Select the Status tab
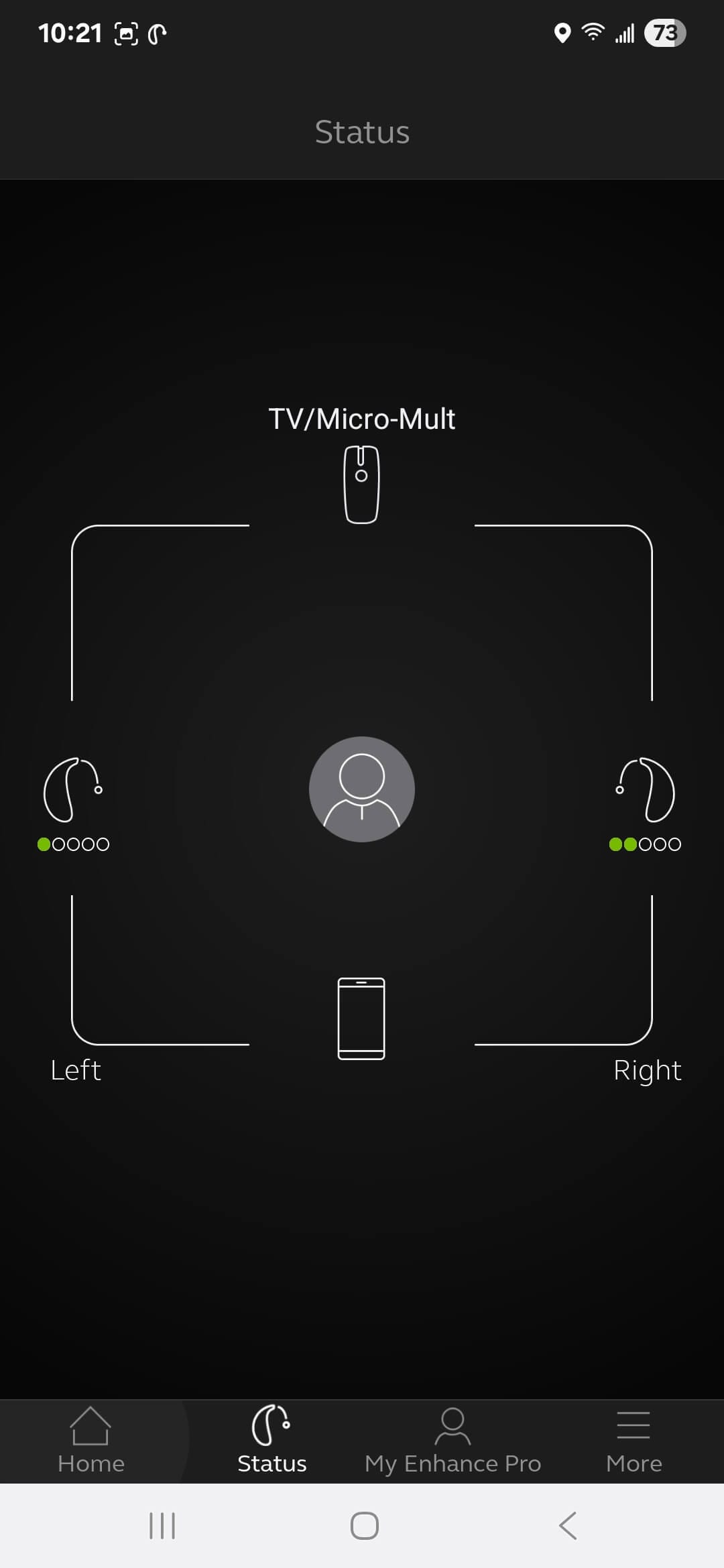The width and height of the screenshot is (724, 1568). coord(271,1440)
